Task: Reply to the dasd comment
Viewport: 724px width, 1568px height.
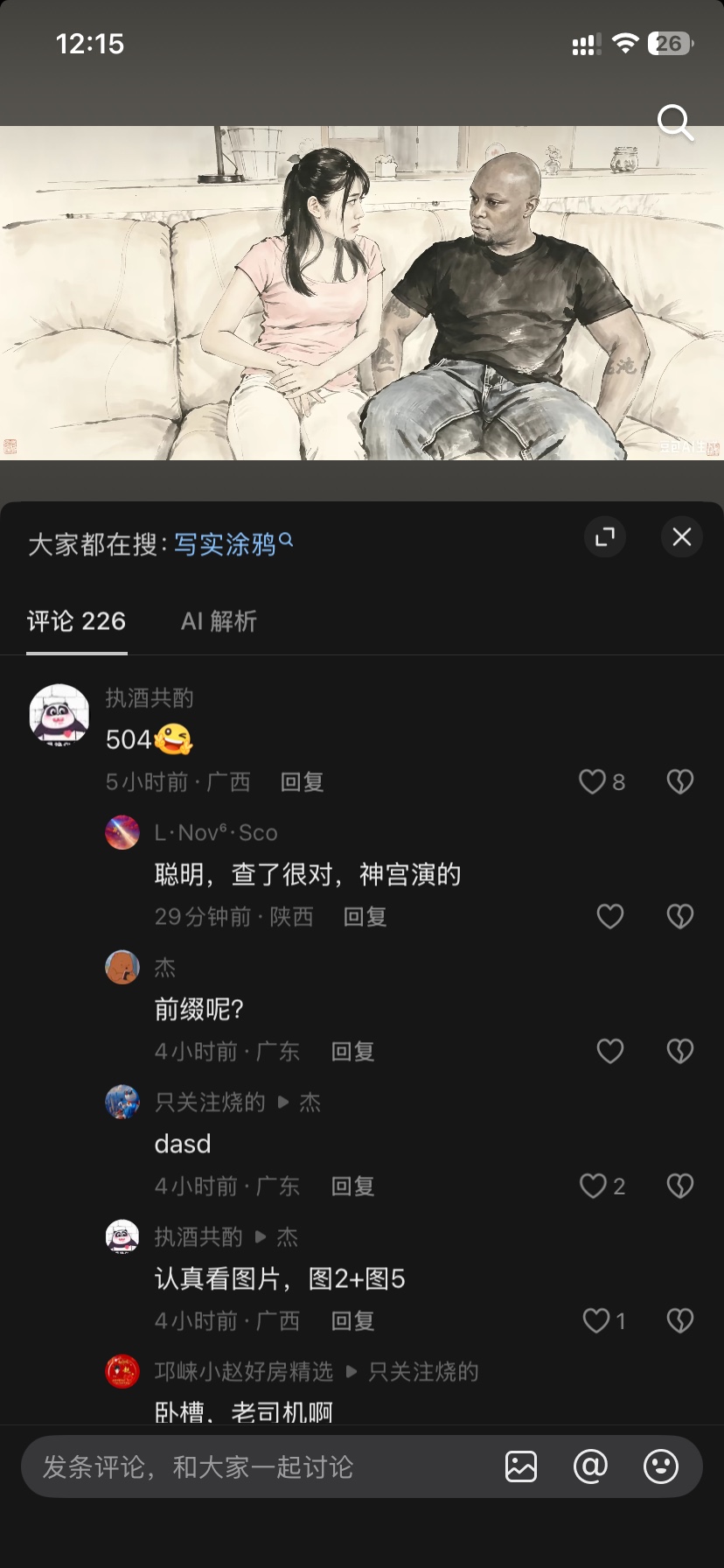Action: coord(353,1186)
